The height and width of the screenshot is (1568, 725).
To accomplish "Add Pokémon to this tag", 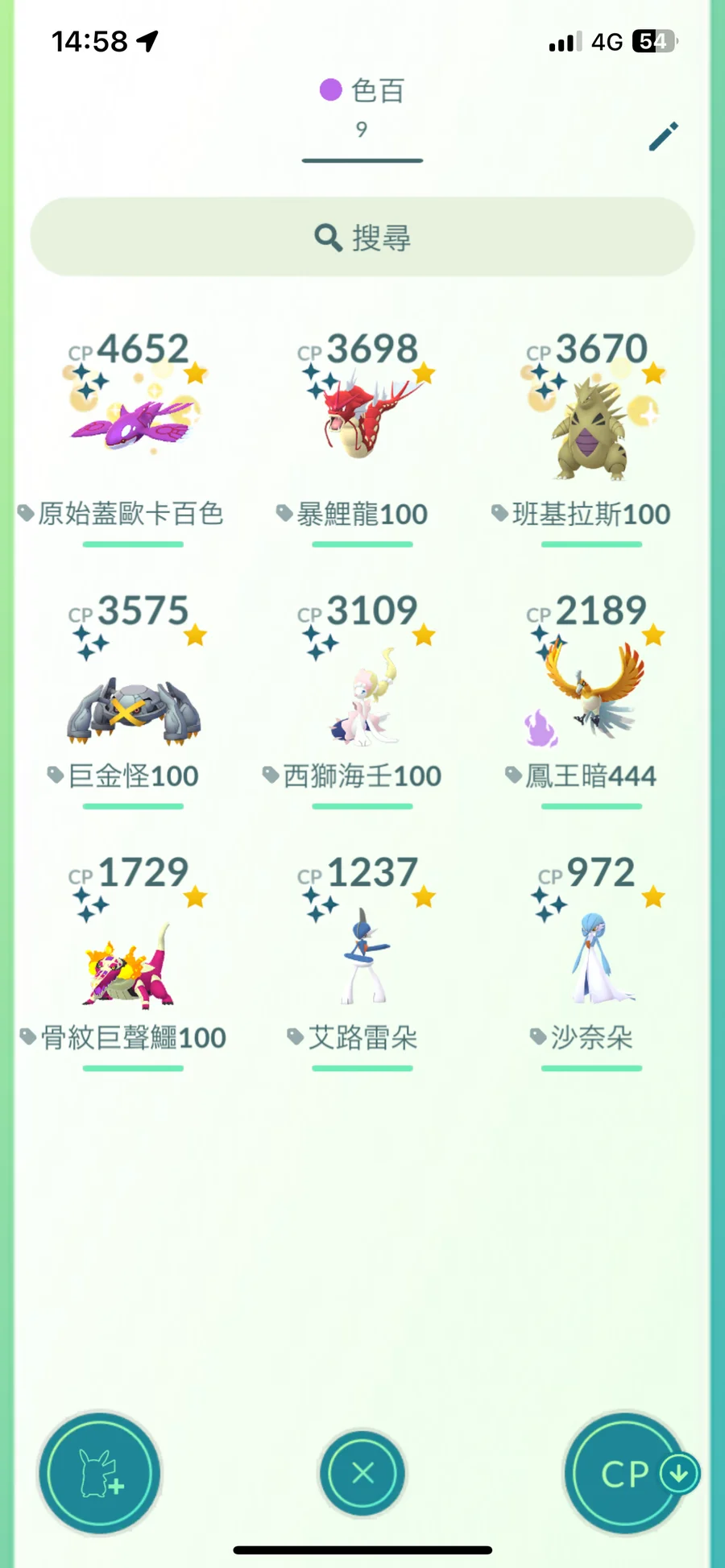I will point(100,1474).
